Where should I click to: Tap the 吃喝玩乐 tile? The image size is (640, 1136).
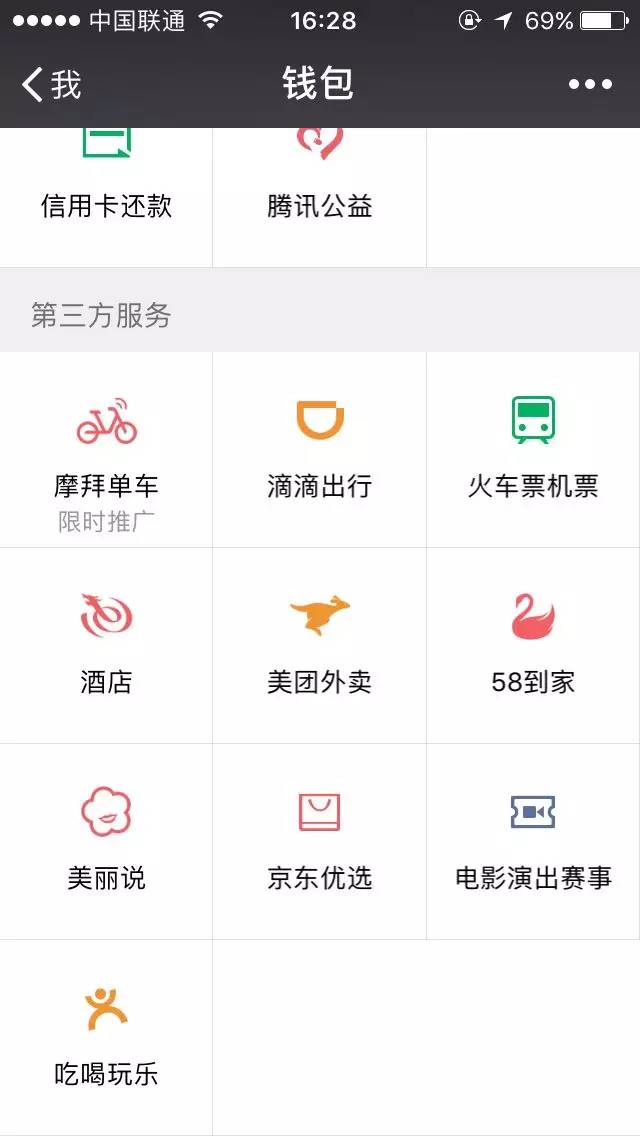click(x=106, y=1037)
